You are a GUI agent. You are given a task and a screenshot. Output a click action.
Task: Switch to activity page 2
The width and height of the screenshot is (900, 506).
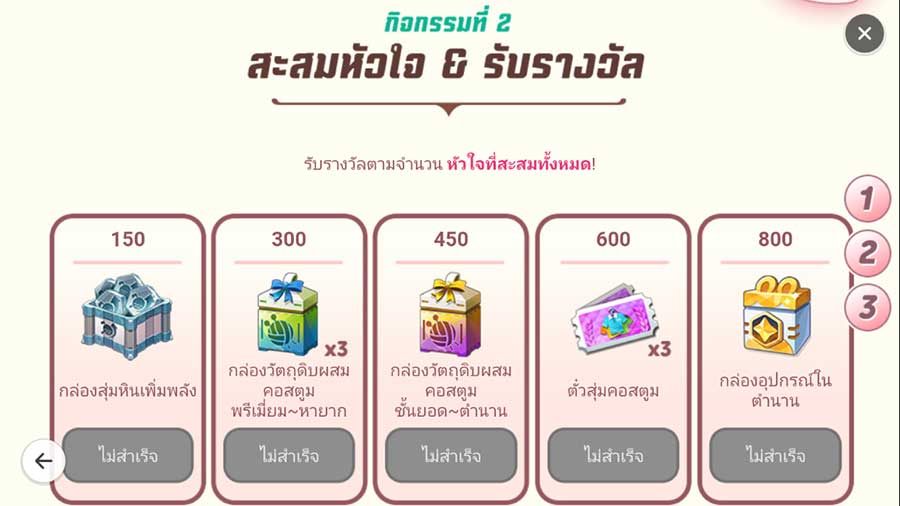point(867,253)
